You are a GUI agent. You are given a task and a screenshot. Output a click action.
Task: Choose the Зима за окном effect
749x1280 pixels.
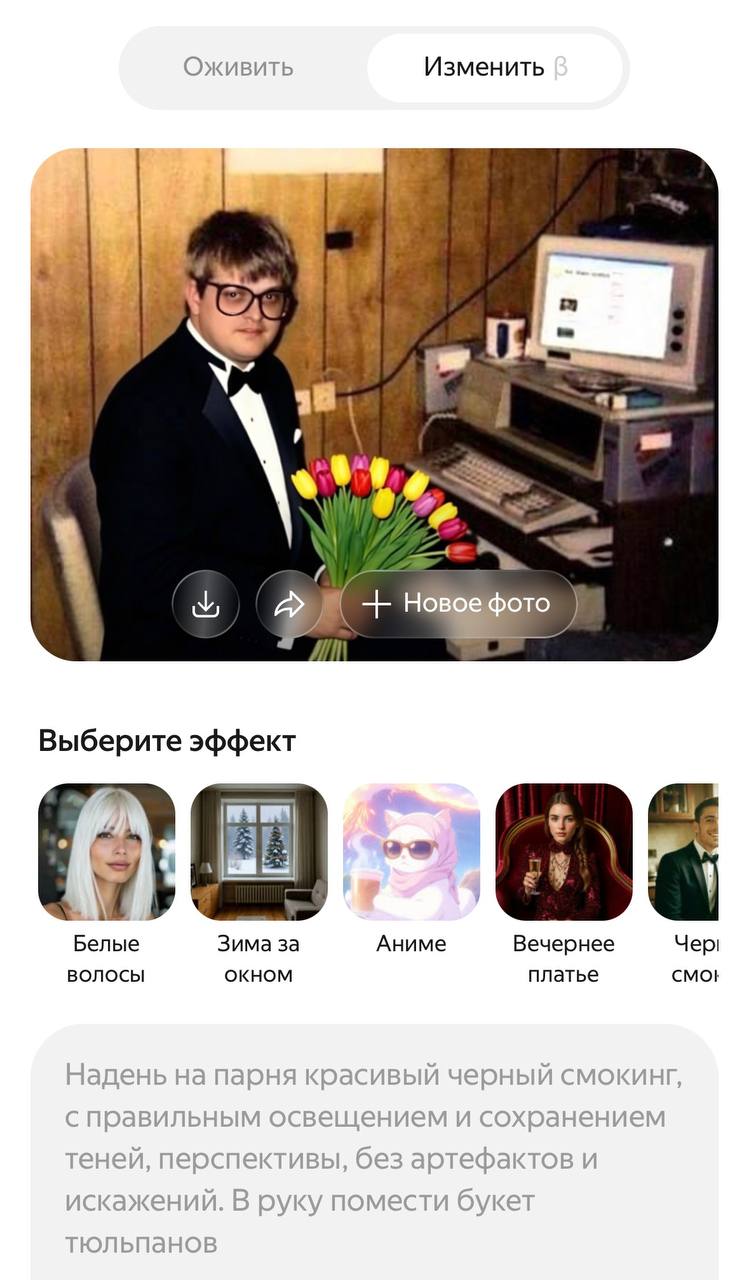click(x=259, y=852)
